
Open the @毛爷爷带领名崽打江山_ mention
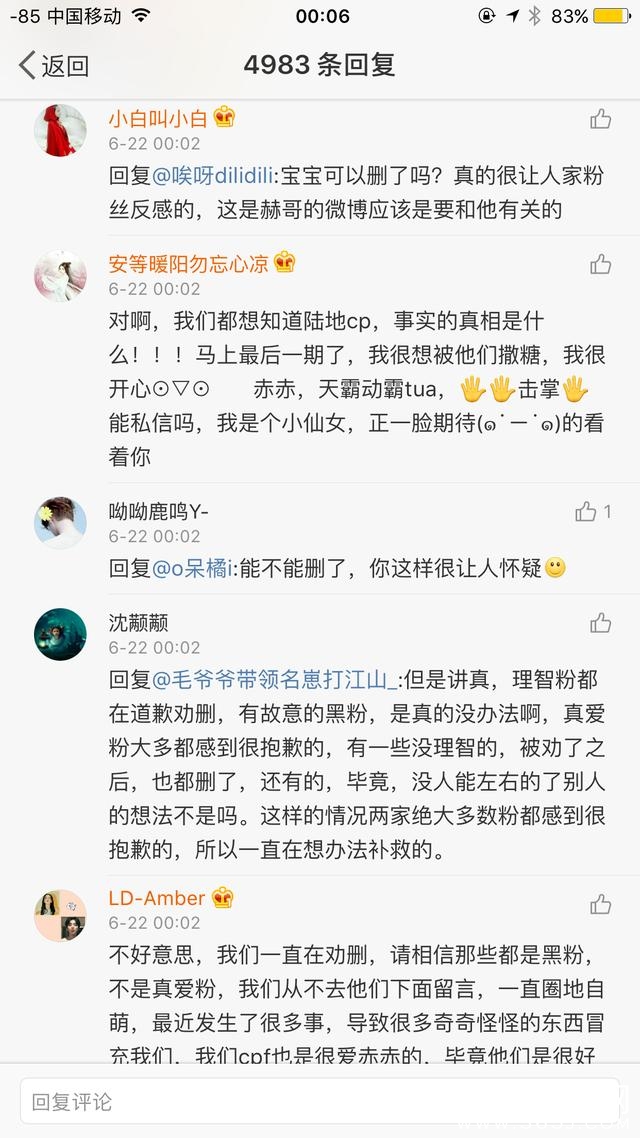[x=276, y=681]
